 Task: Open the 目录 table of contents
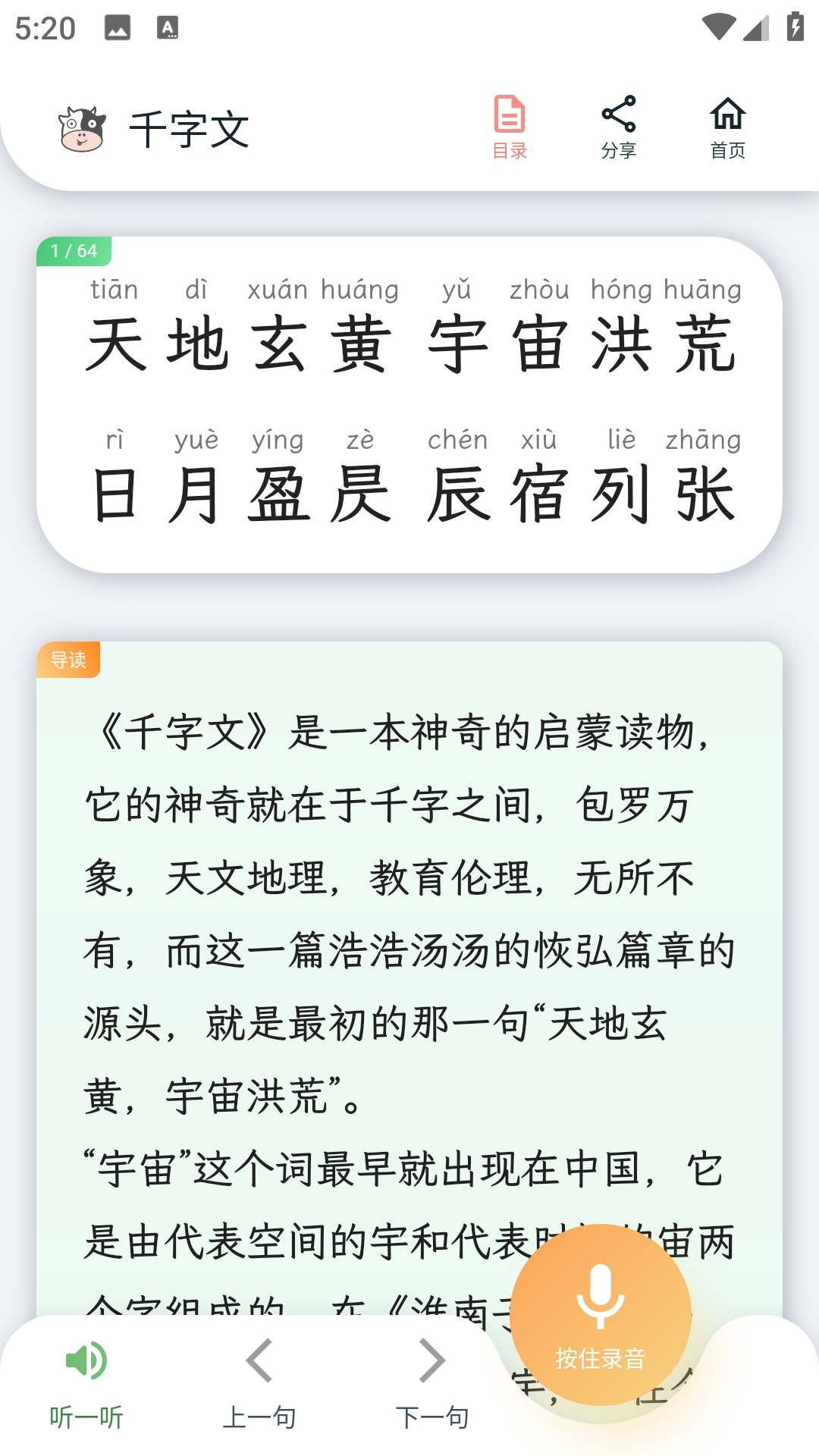coord(509,125)
